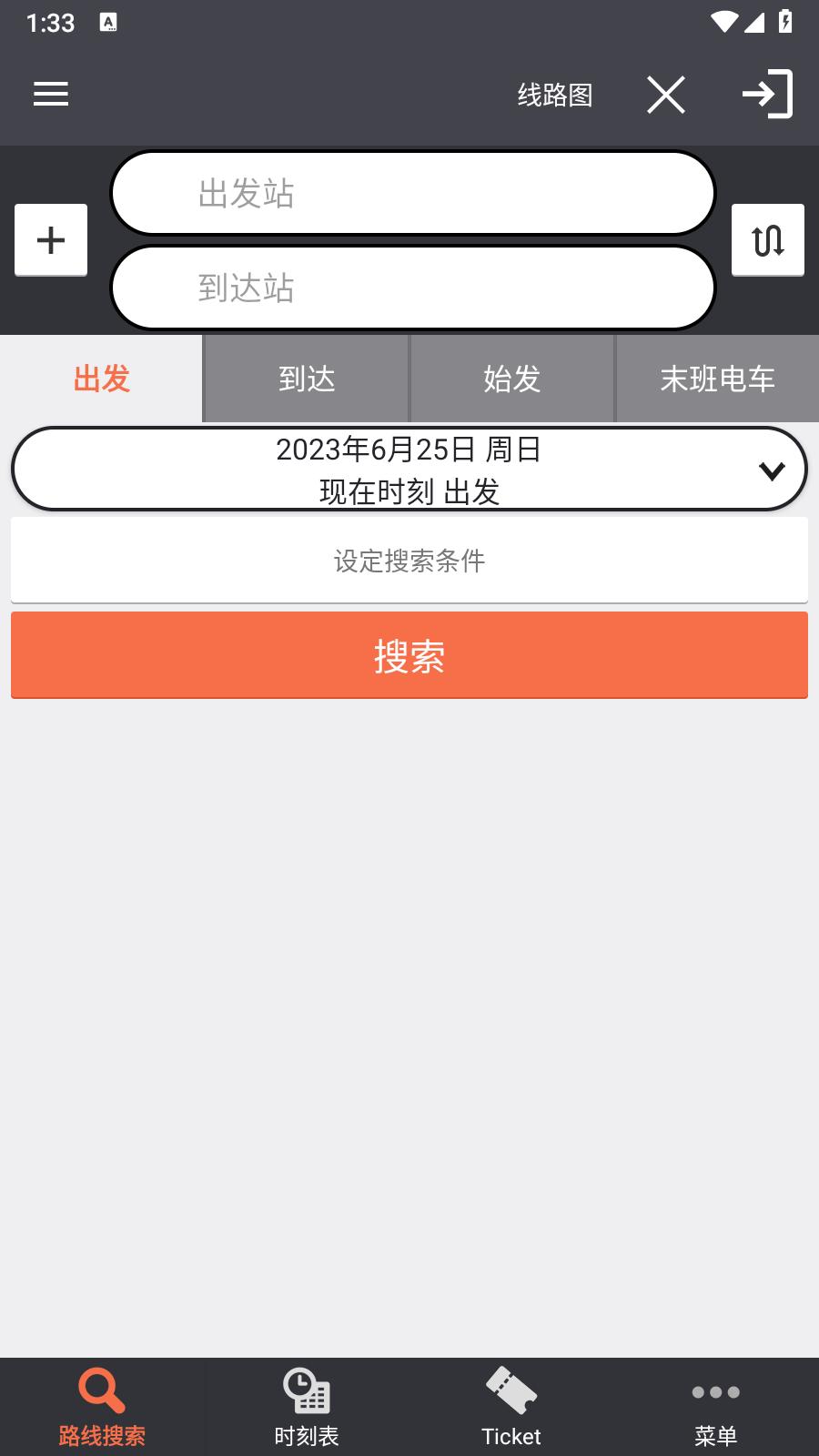The width and height of the screenshot is (819, 1456).
Task: Open the 菜单 menu tab
Action: [716, 1407]
